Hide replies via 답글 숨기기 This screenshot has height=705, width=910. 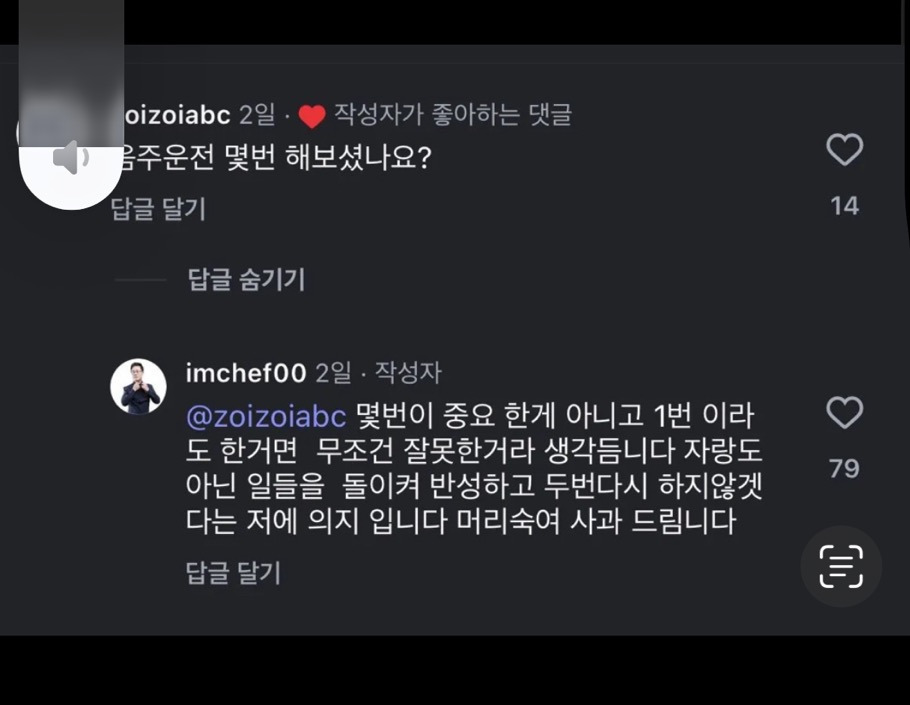pyautogui.click(x=246, y=279)
